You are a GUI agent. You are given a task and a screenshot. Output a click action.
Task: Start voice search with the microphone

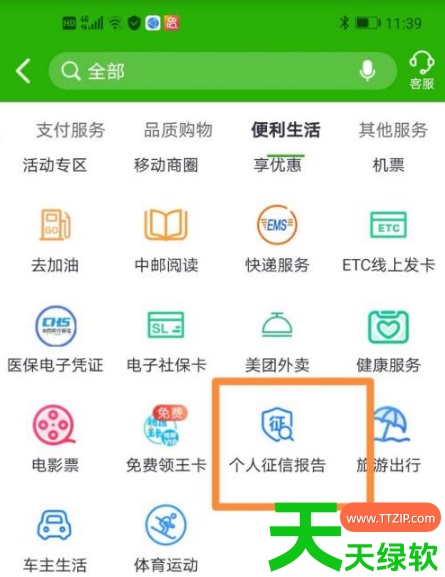coord(367,71)
